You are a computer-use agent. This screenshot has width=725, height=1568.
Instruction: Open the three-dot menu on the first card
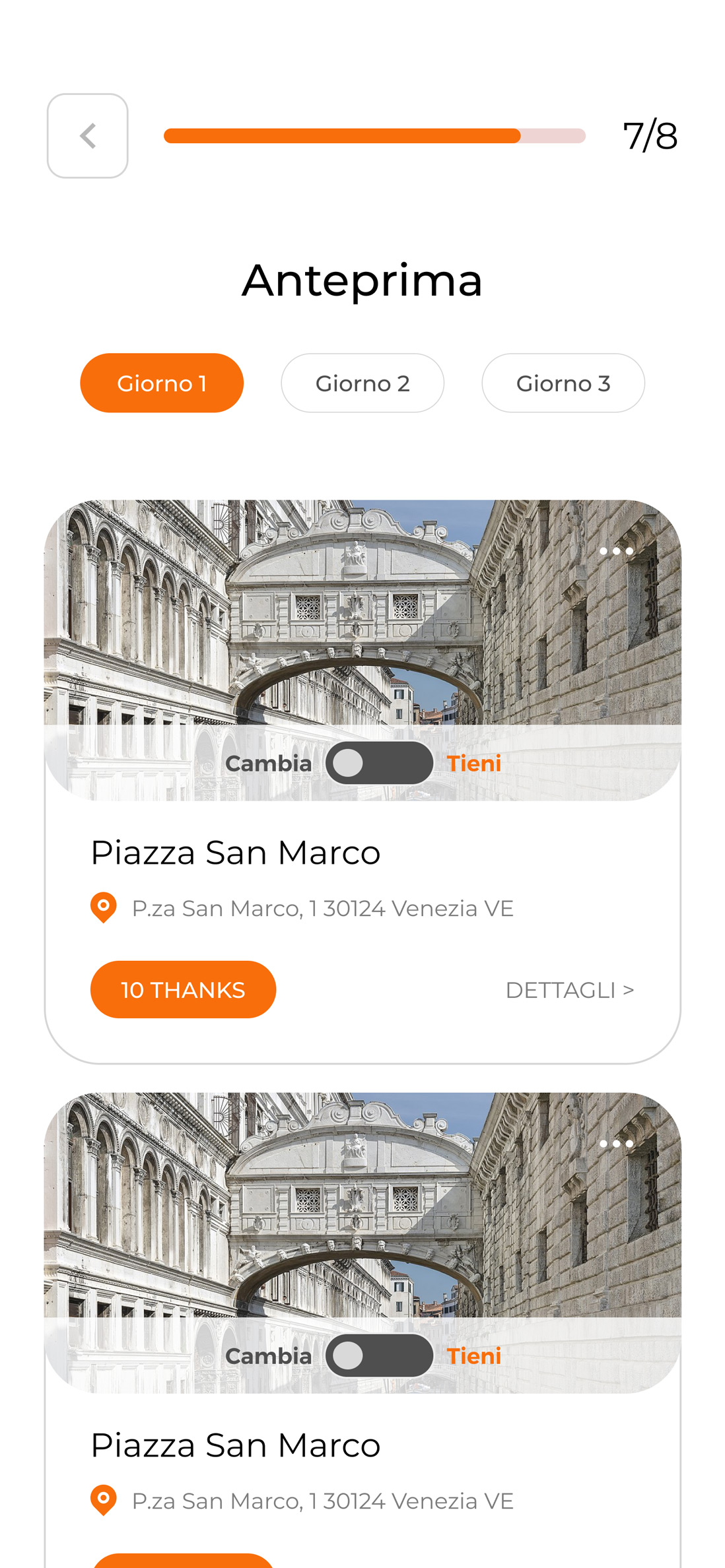[x=616, y=551]
